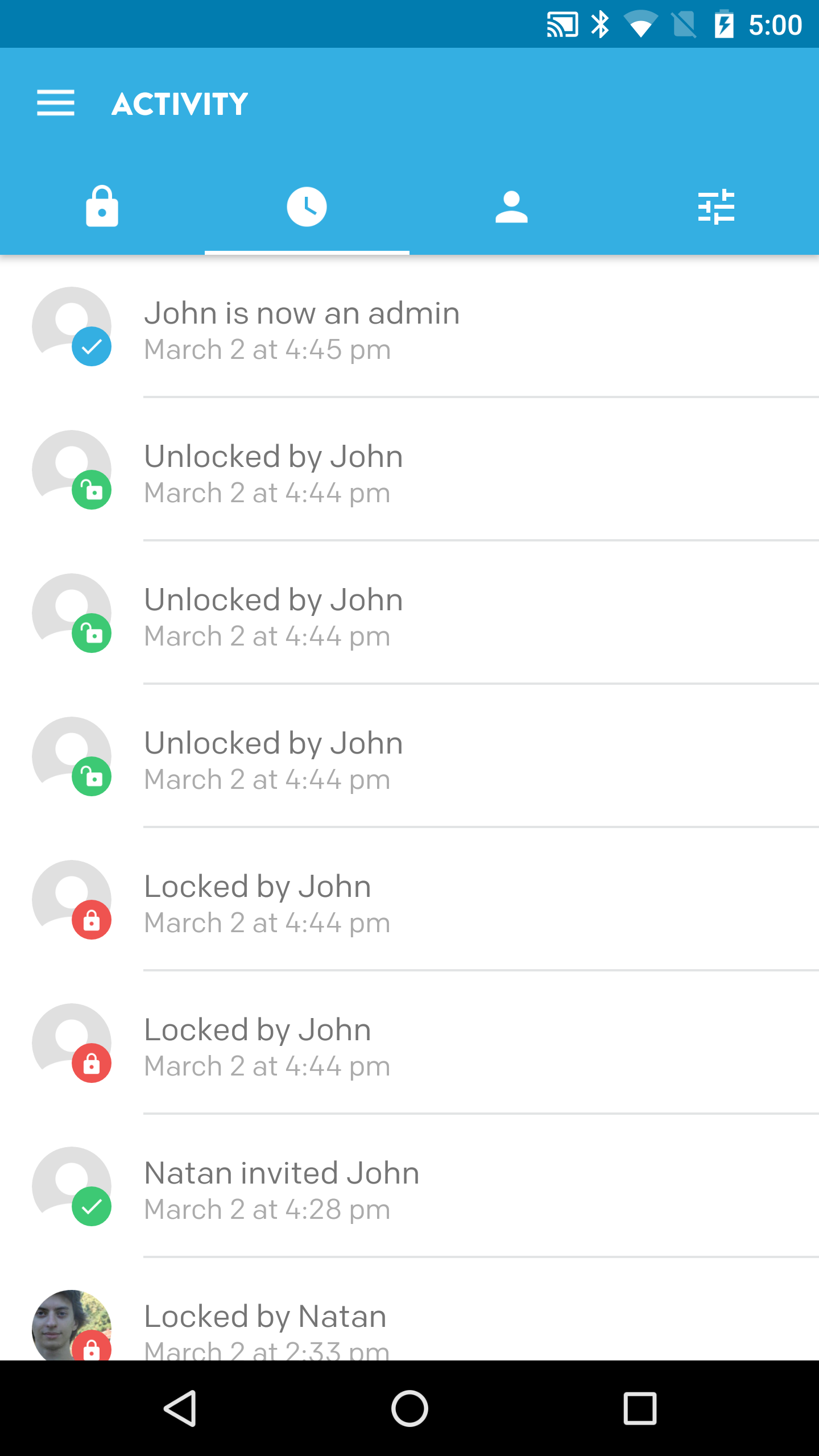
Task: Open the hamburger drawer menu
Action: (x=56, y=103)
